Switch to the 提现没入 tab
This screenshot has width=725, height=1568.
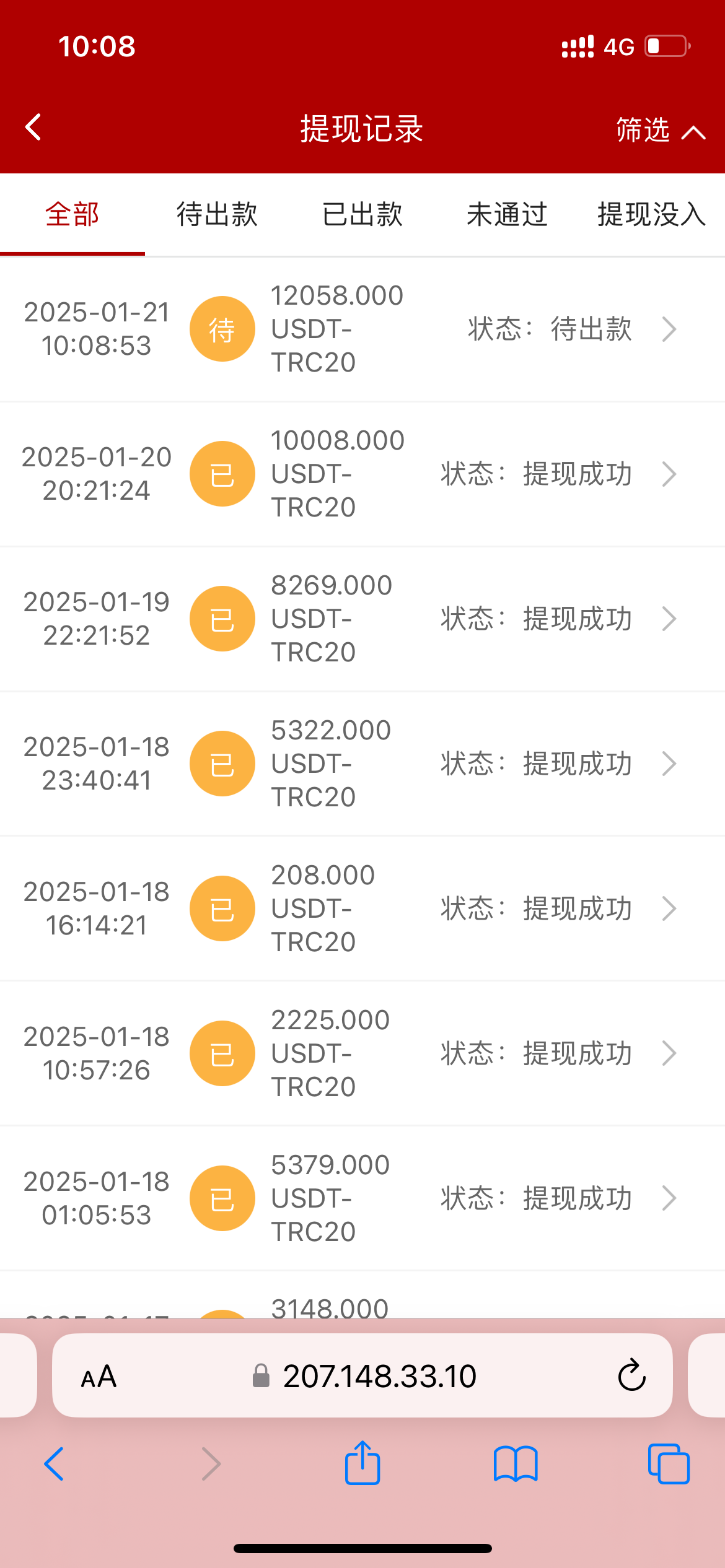pos(651,215)
